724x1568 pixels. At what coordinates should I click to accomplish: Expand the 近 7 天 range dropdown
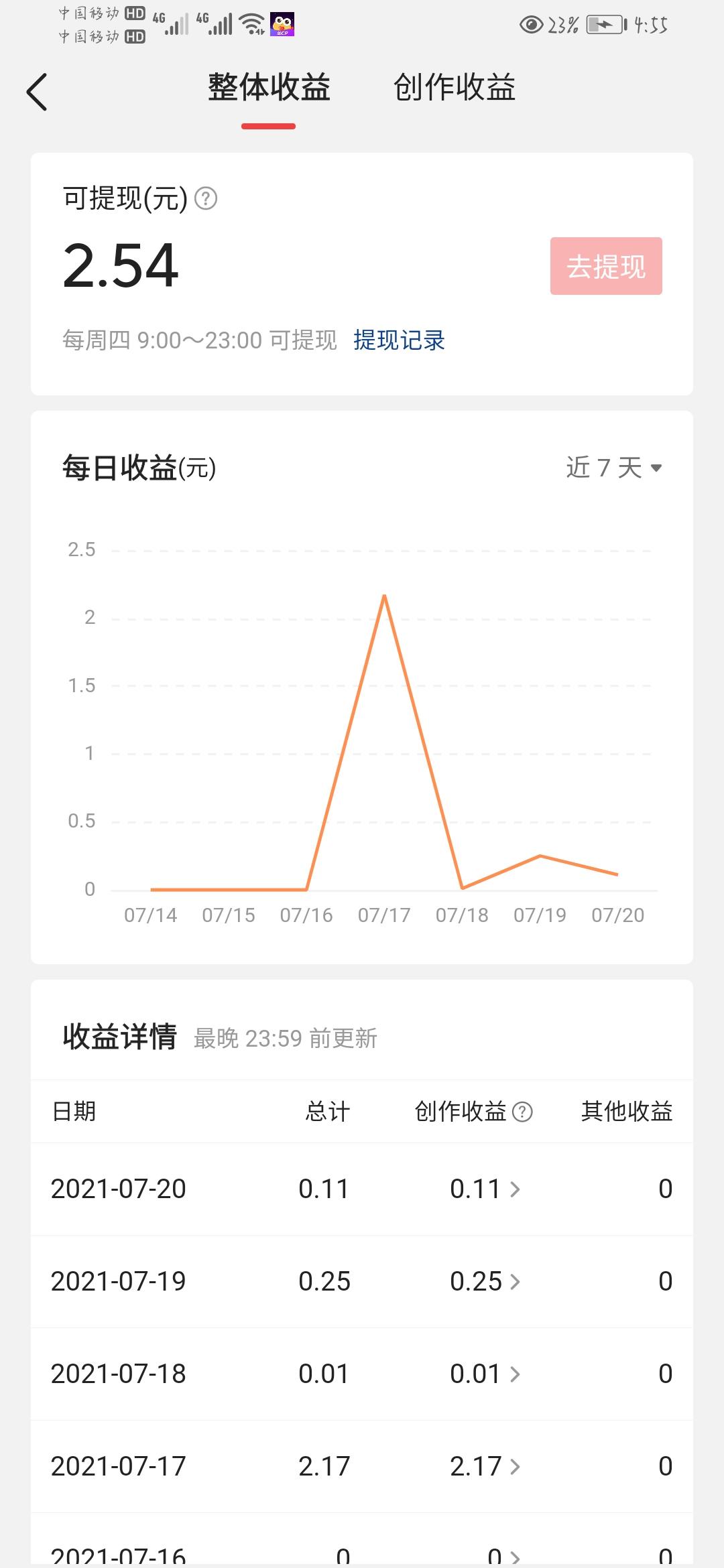tap(613, 468)
